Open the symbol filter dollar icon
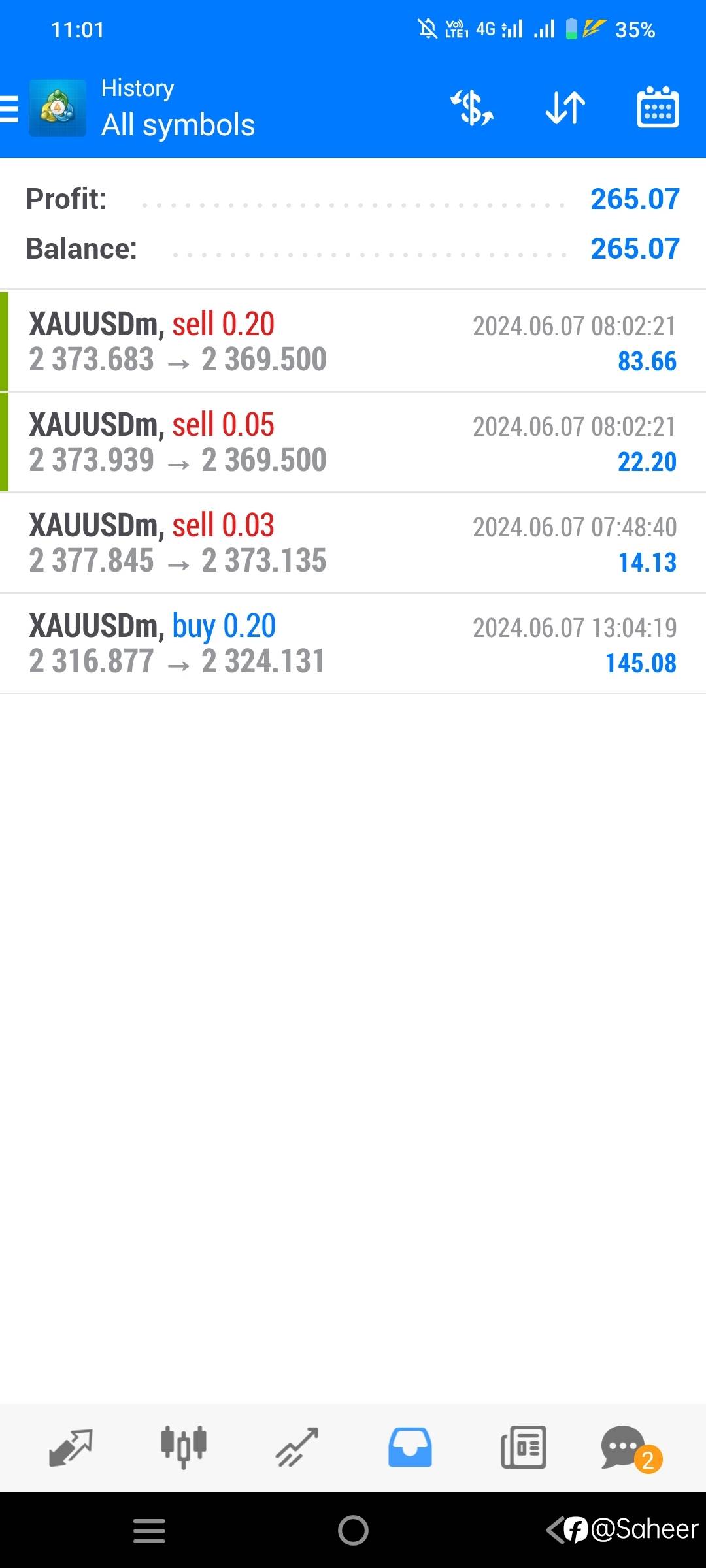 tap(472, 108)
